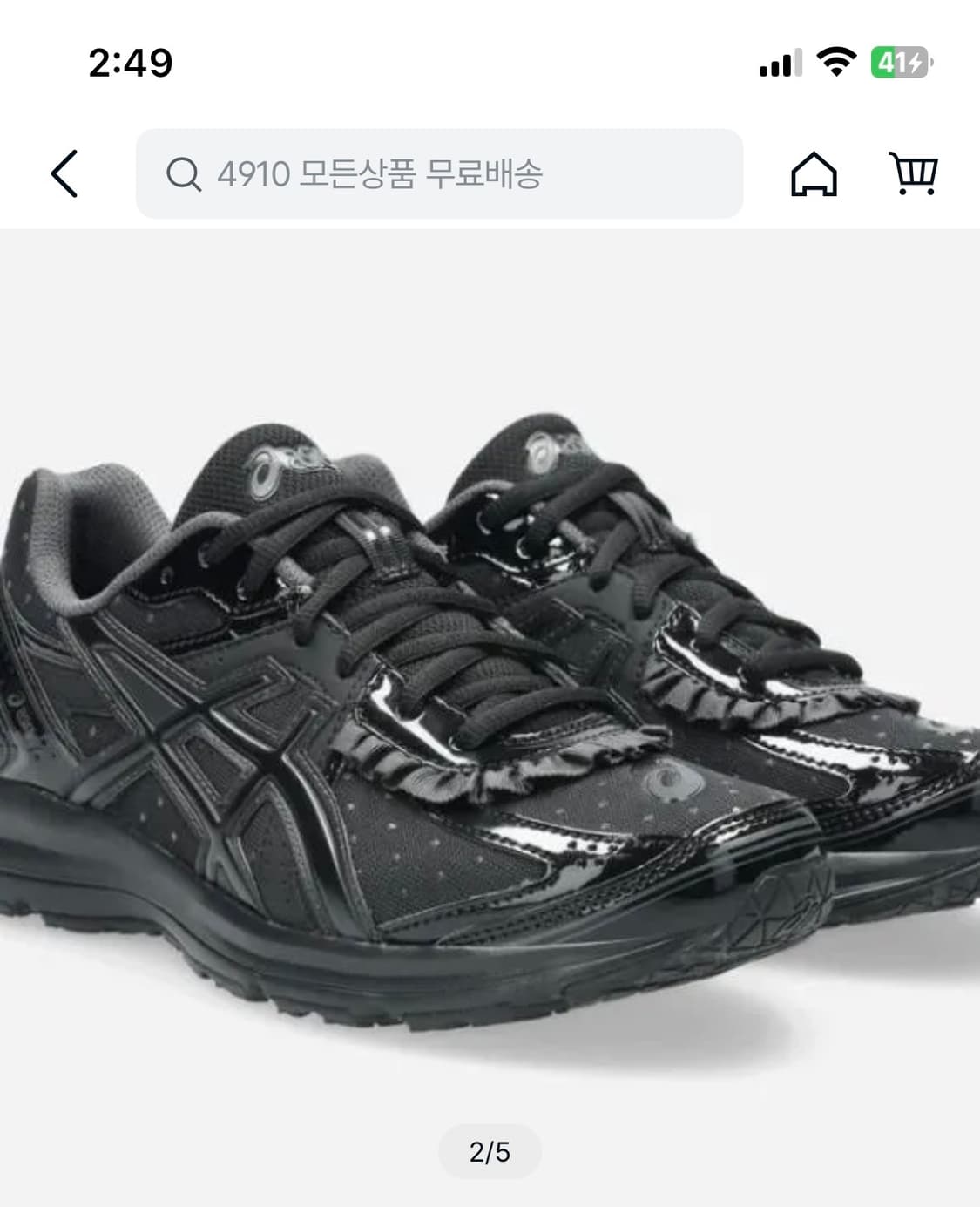Open search by tapping the placeholder text
The image size is (980, 1207).
tap(383, 175)
